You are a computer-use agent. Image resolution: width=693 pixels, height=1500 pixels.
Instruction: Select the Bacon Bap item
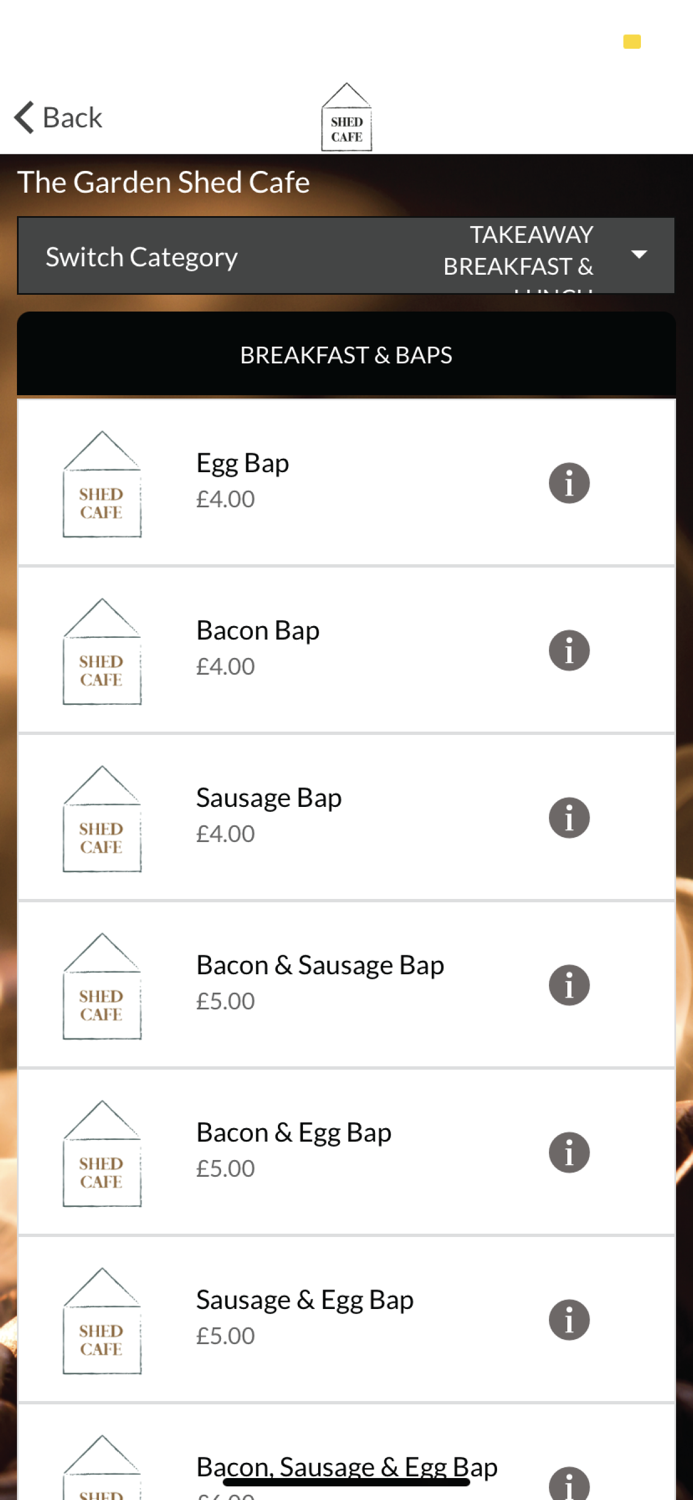point(258,648)
